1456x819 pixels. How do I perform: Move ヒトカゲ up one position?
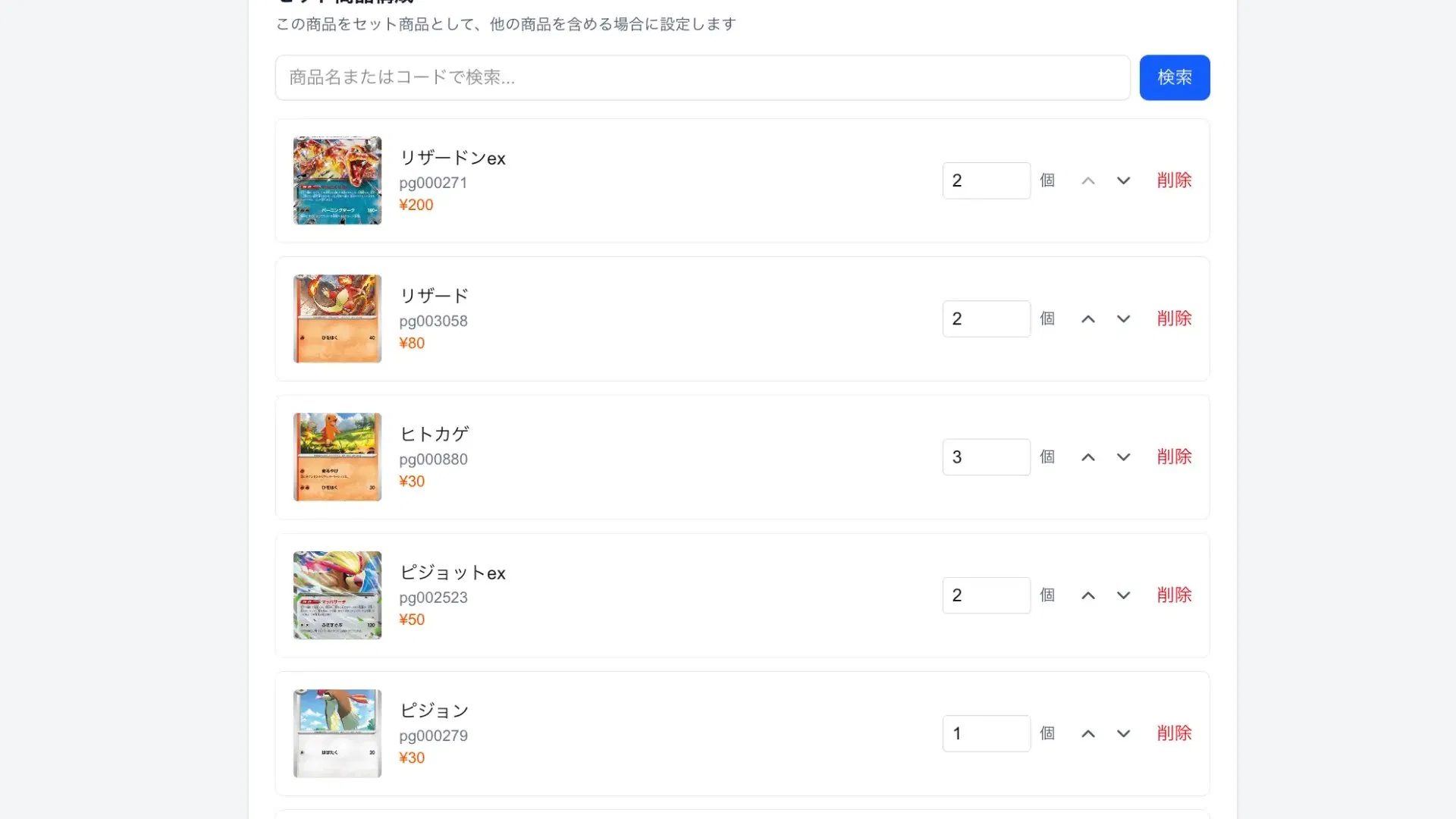click(x=1087, y=457)
